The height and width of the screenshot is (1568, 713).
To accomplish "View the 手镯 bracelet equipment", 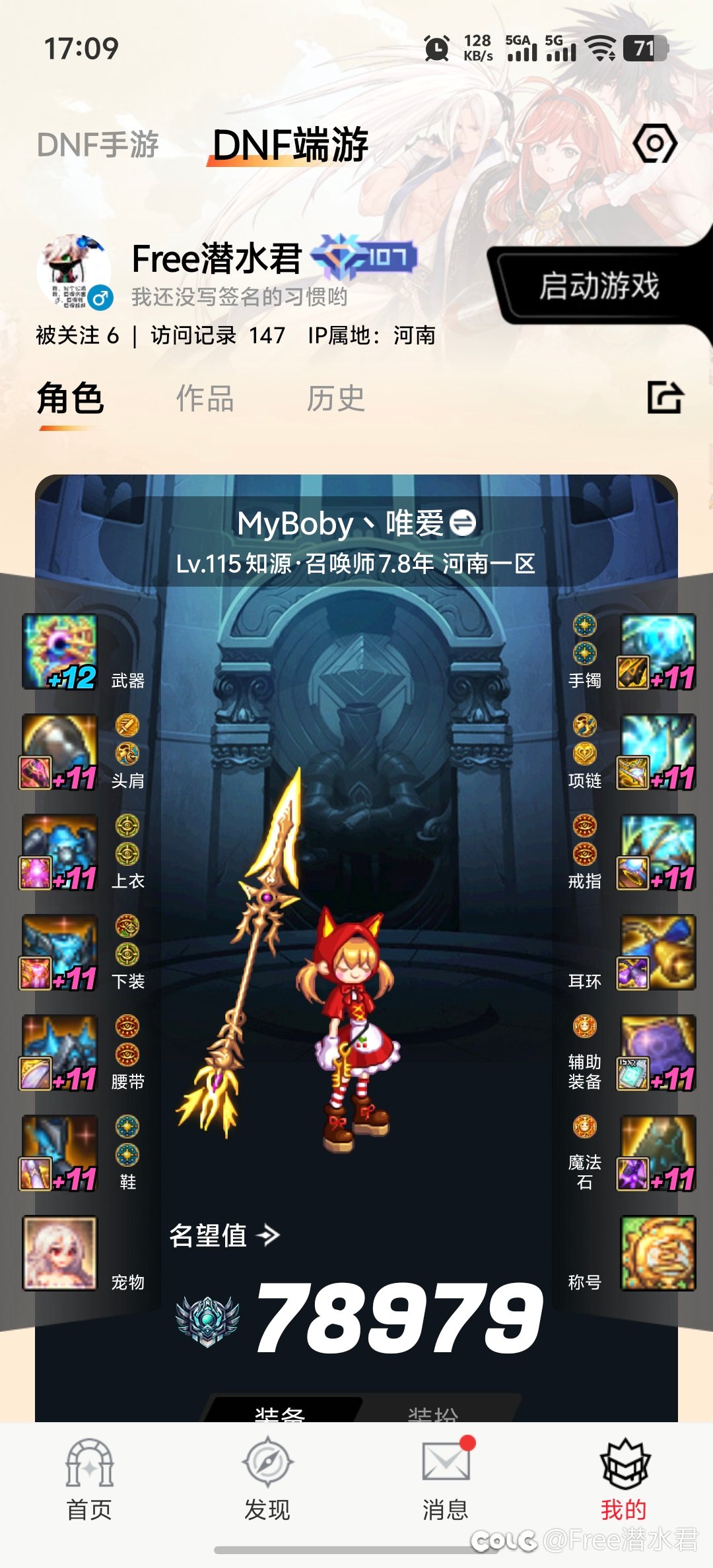I will [x=658, y=652].
